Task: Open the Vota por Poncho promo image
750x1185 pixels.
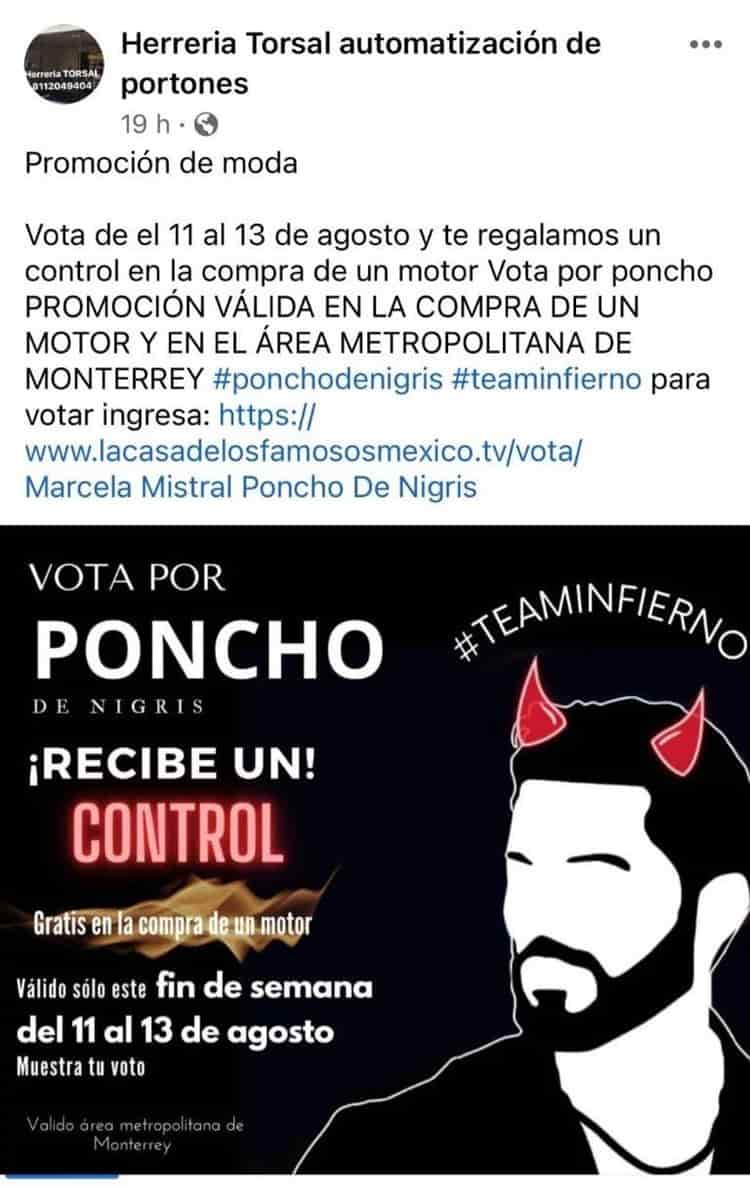Action: point(375,850)
